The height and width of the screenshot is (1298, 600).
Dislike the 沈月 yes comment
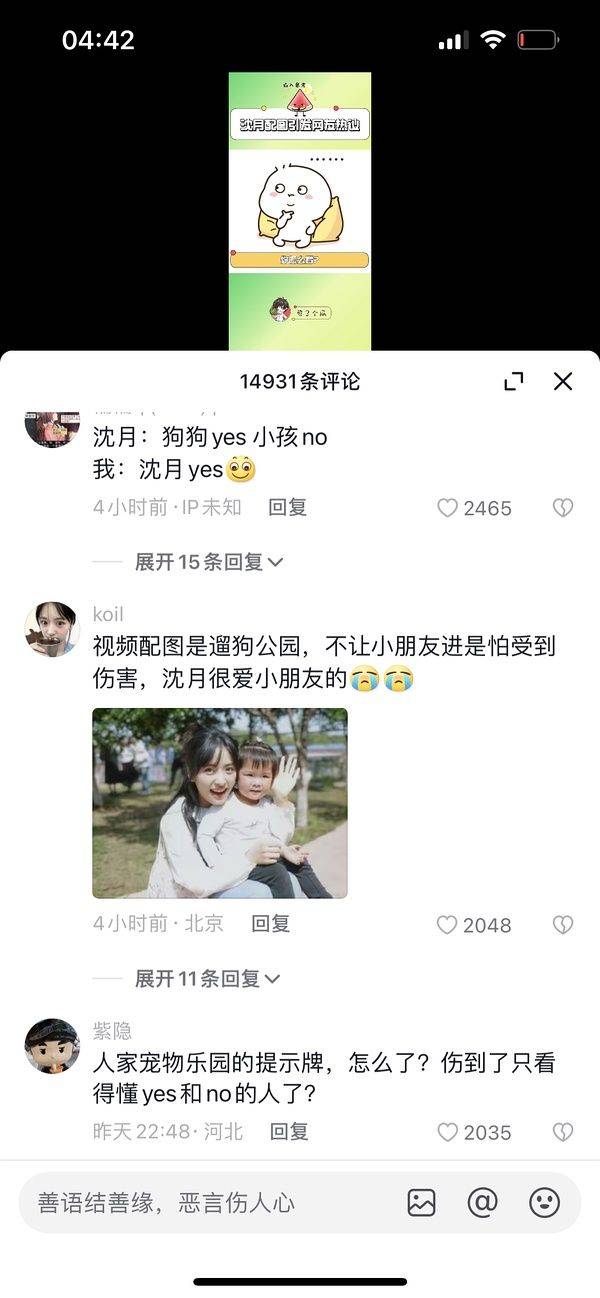[563, 508]
